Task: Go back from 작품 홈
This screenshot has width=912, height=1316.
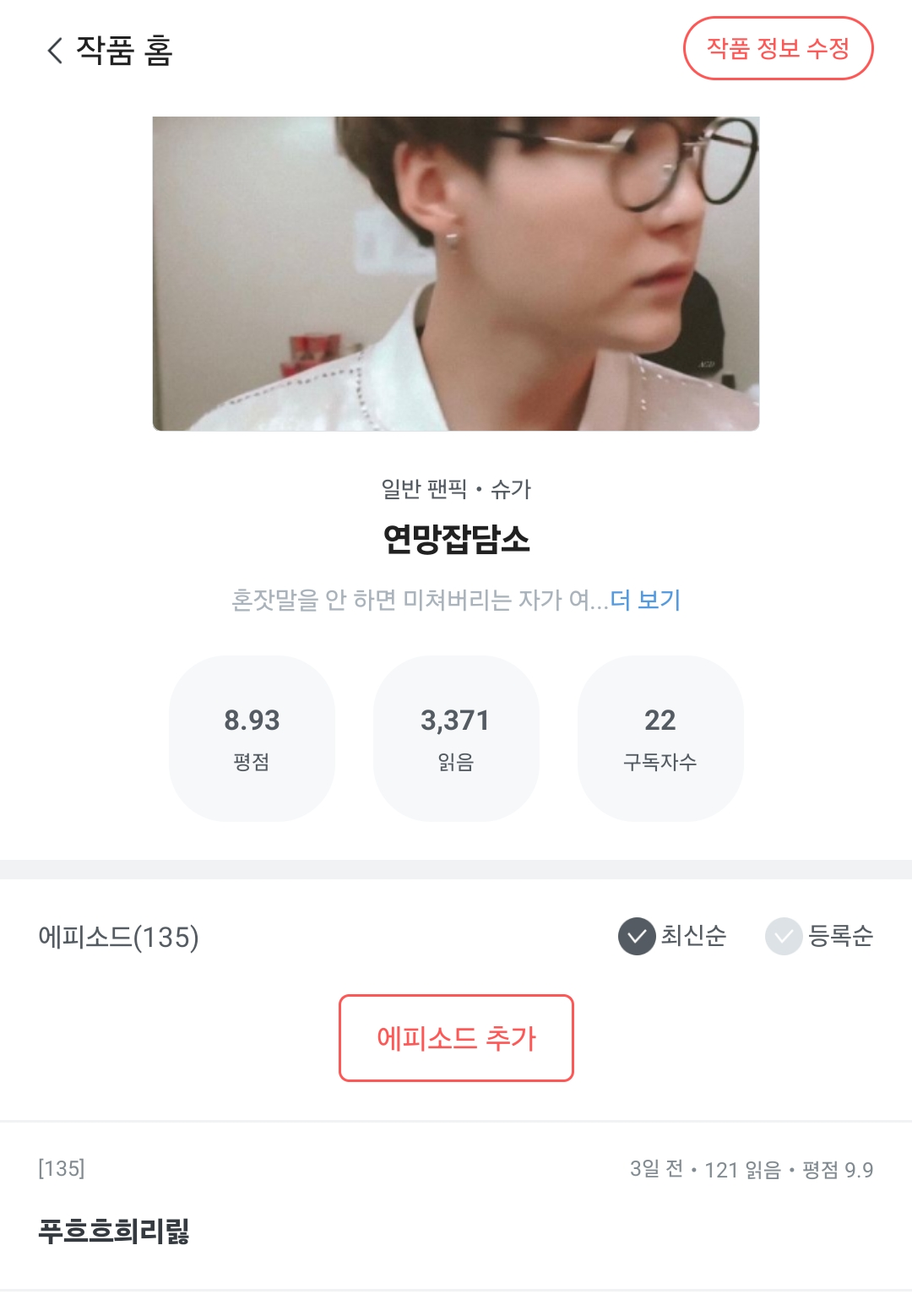Action: coord(56,51)
